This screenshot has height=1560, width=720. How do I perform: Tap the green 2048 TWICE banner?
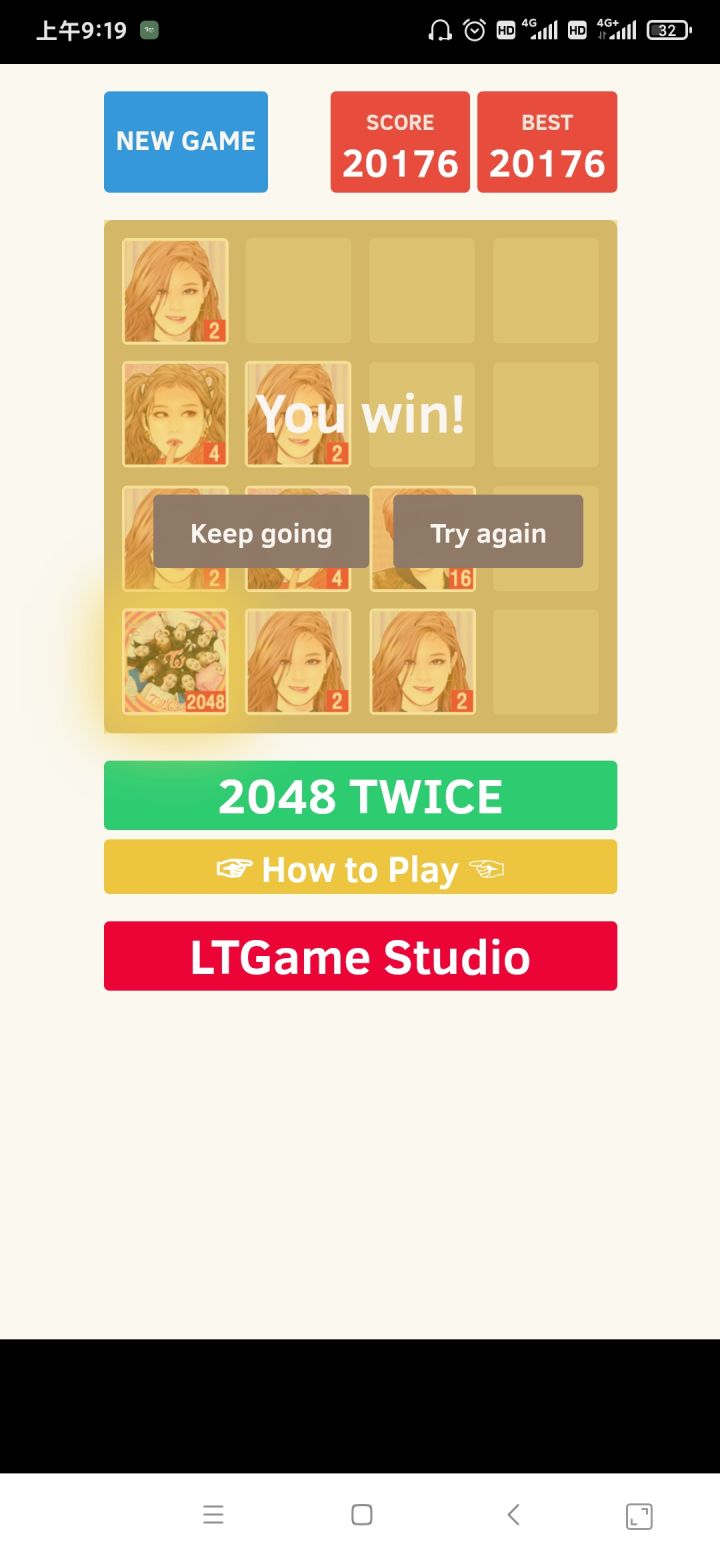[360, 795]
